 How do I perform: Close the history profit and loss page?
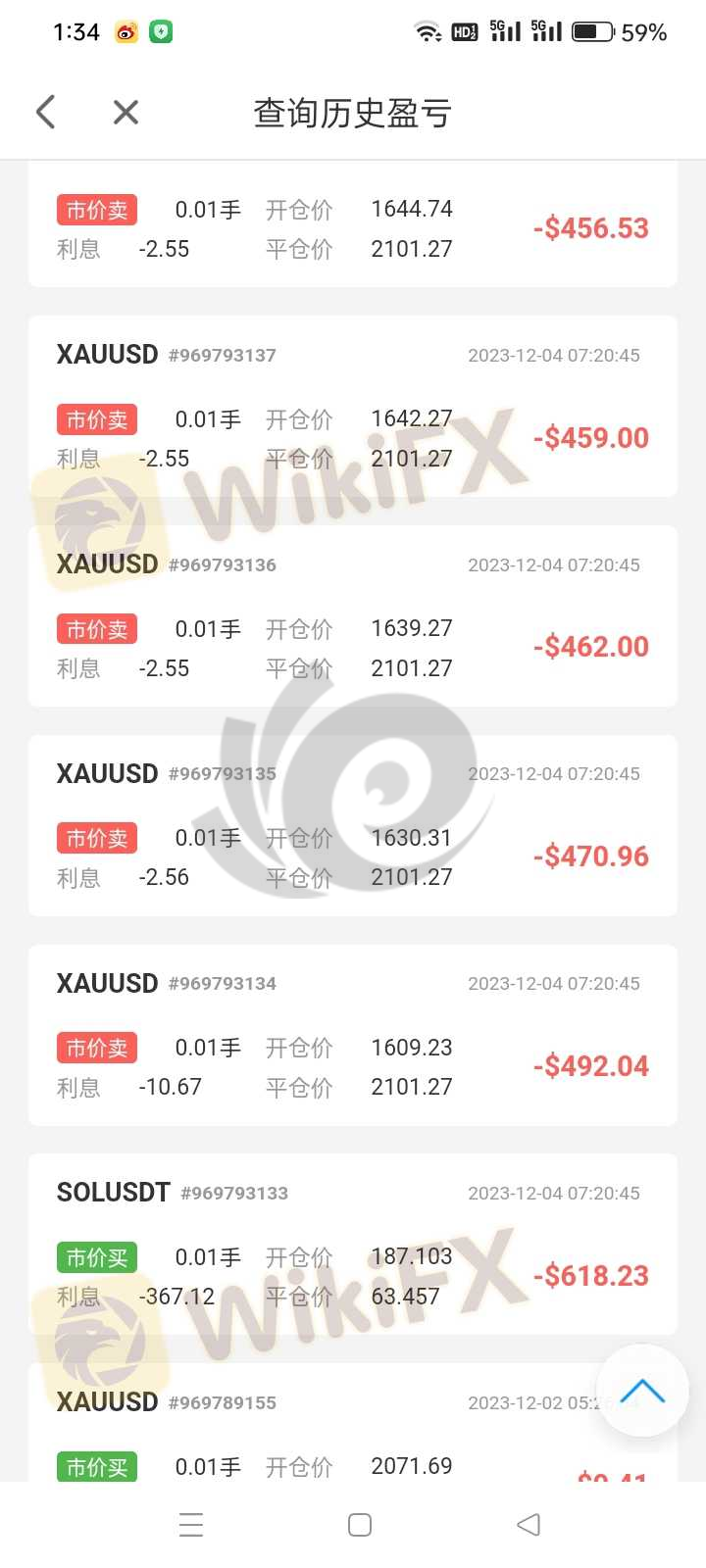126,112
